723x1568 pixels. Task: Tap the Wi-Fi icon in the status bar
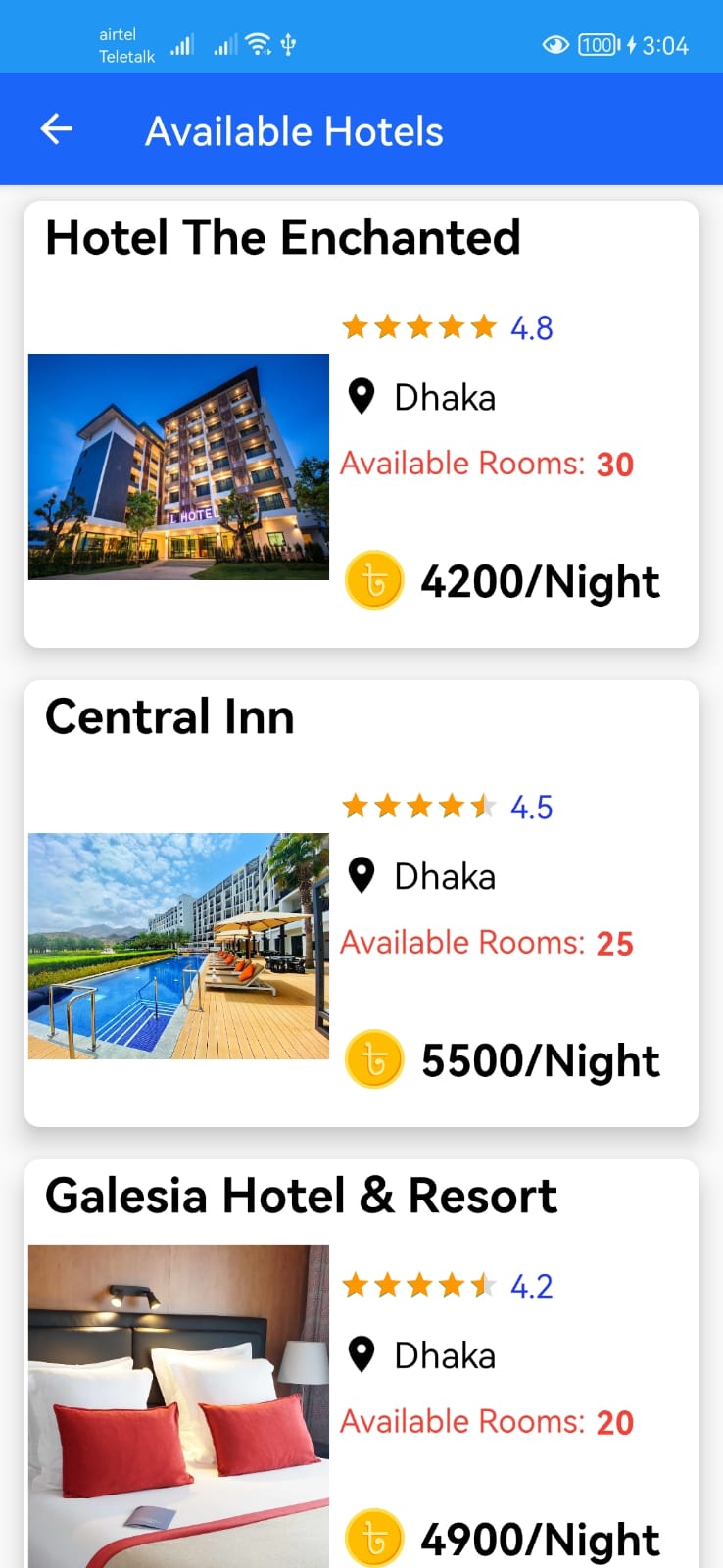256,43
